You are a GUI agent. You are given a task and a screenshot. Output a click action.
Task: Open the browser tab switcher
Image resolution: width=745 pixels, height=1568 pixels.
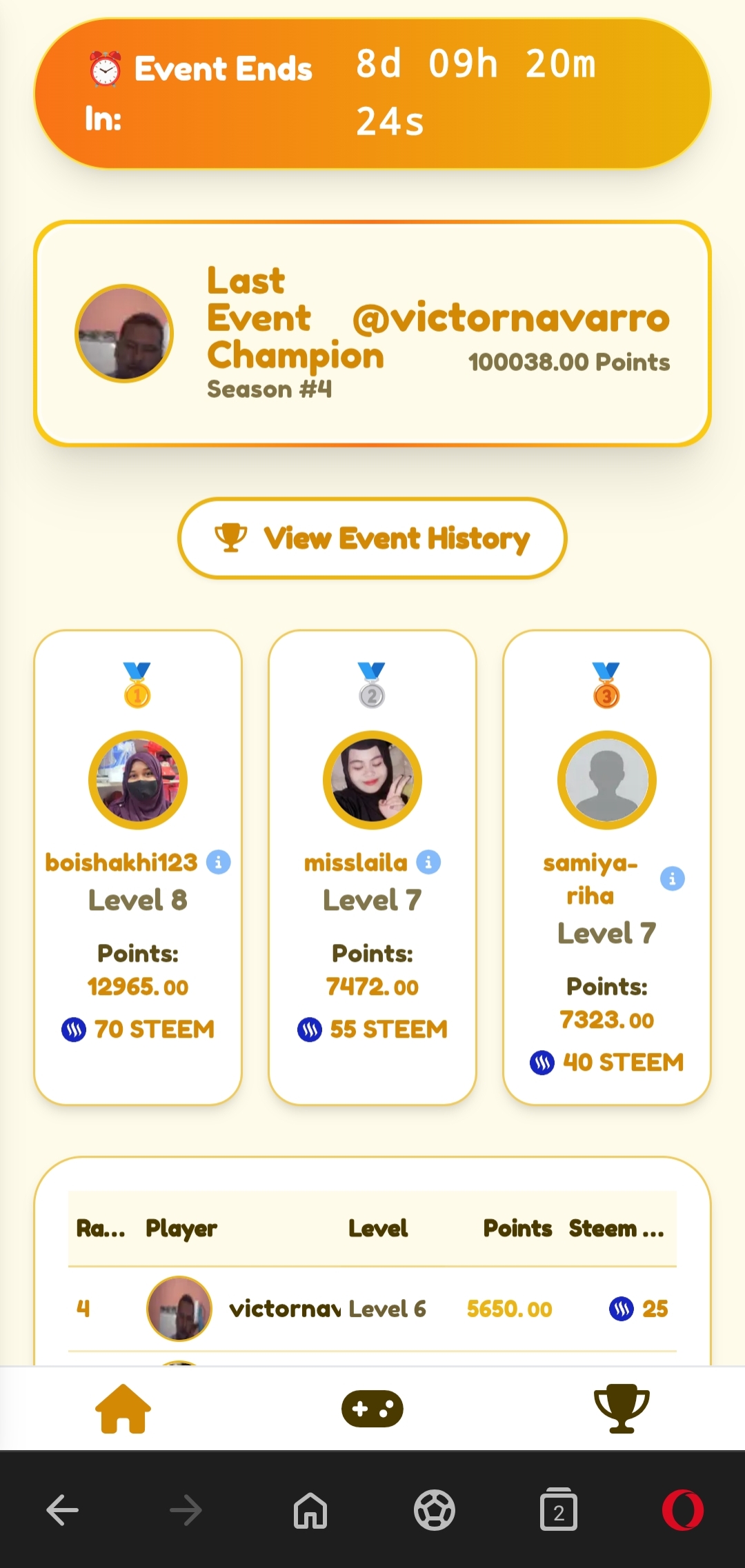558,1511
